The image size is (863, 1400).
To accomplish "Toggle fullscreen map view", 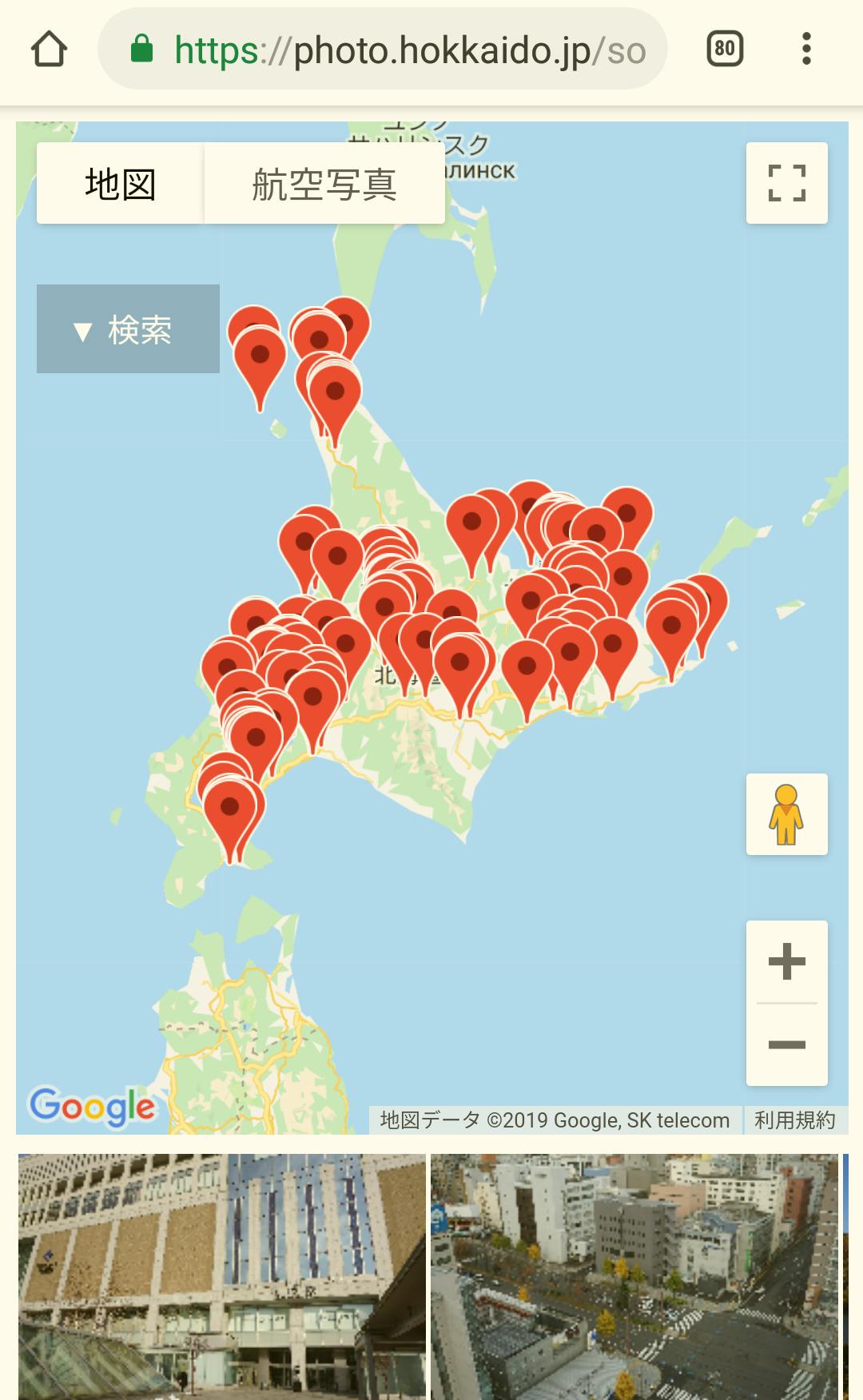I will (x=787, y=183).
